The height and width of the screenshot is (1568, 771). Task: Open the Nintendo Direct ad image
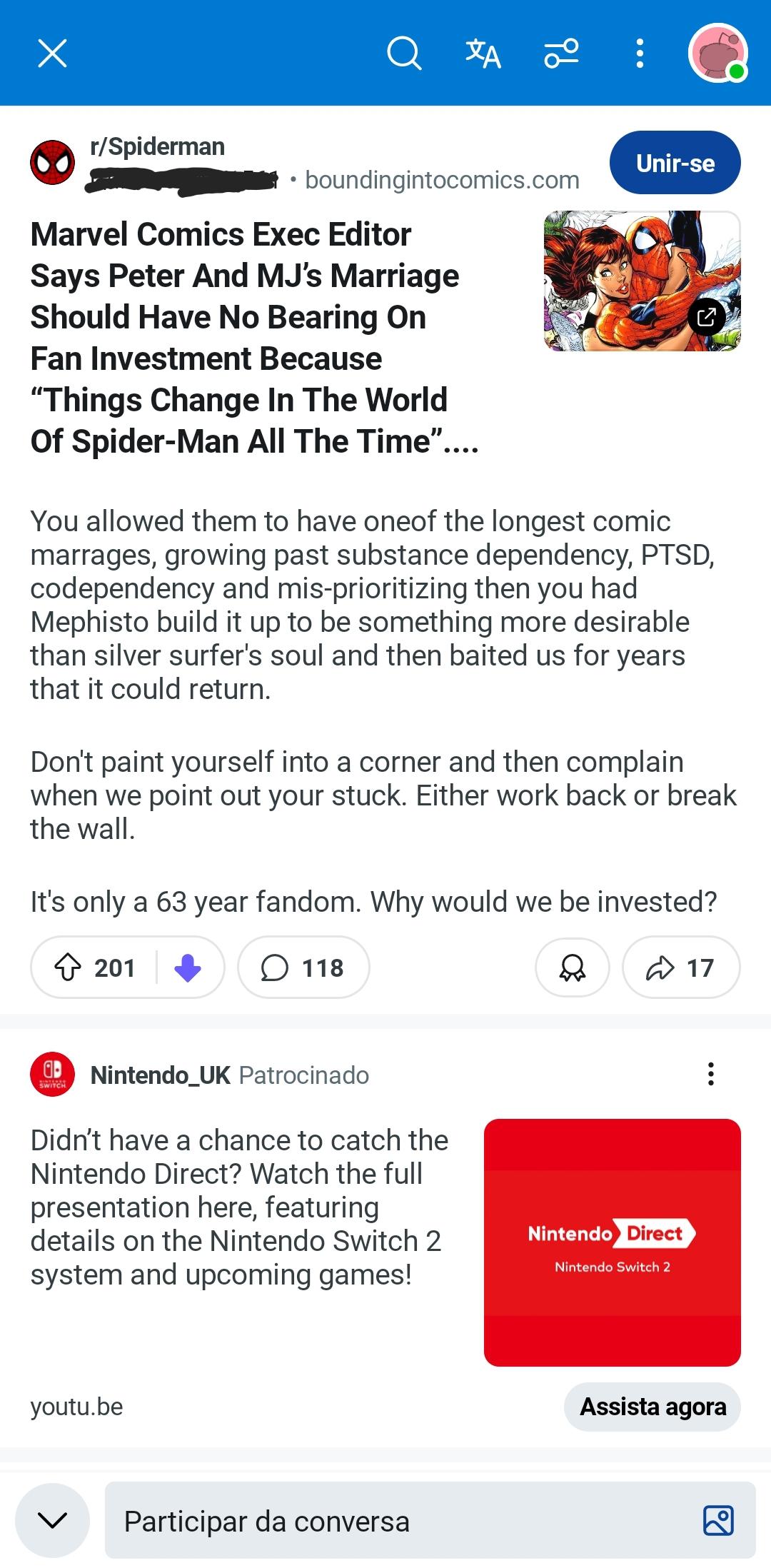tap(612, 1242)
